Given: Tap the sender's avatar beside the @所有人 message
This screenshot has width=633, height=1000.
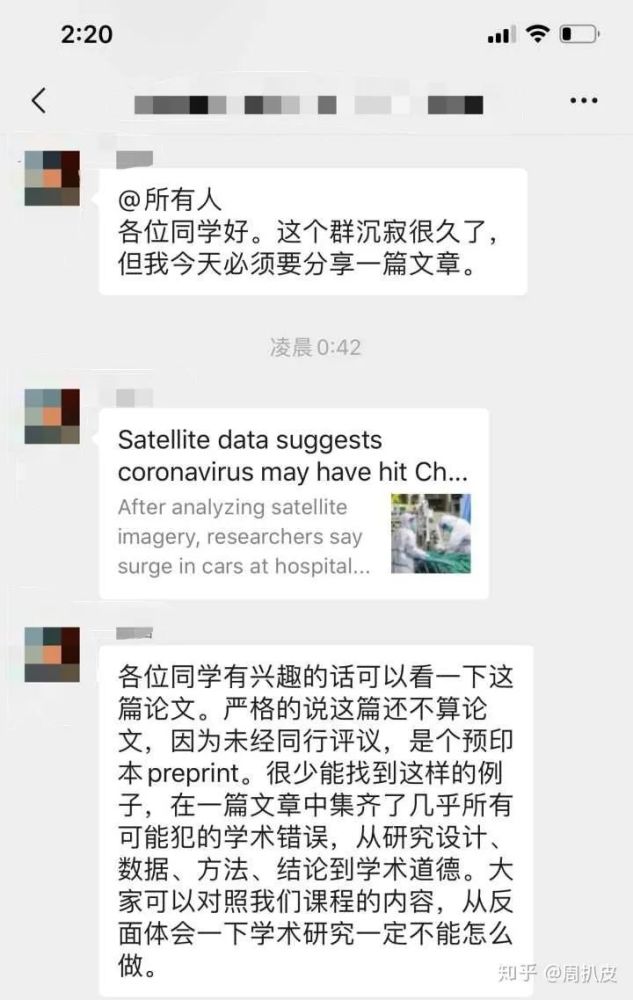Looking at the screenshot, I should click(x=52, y=178).
